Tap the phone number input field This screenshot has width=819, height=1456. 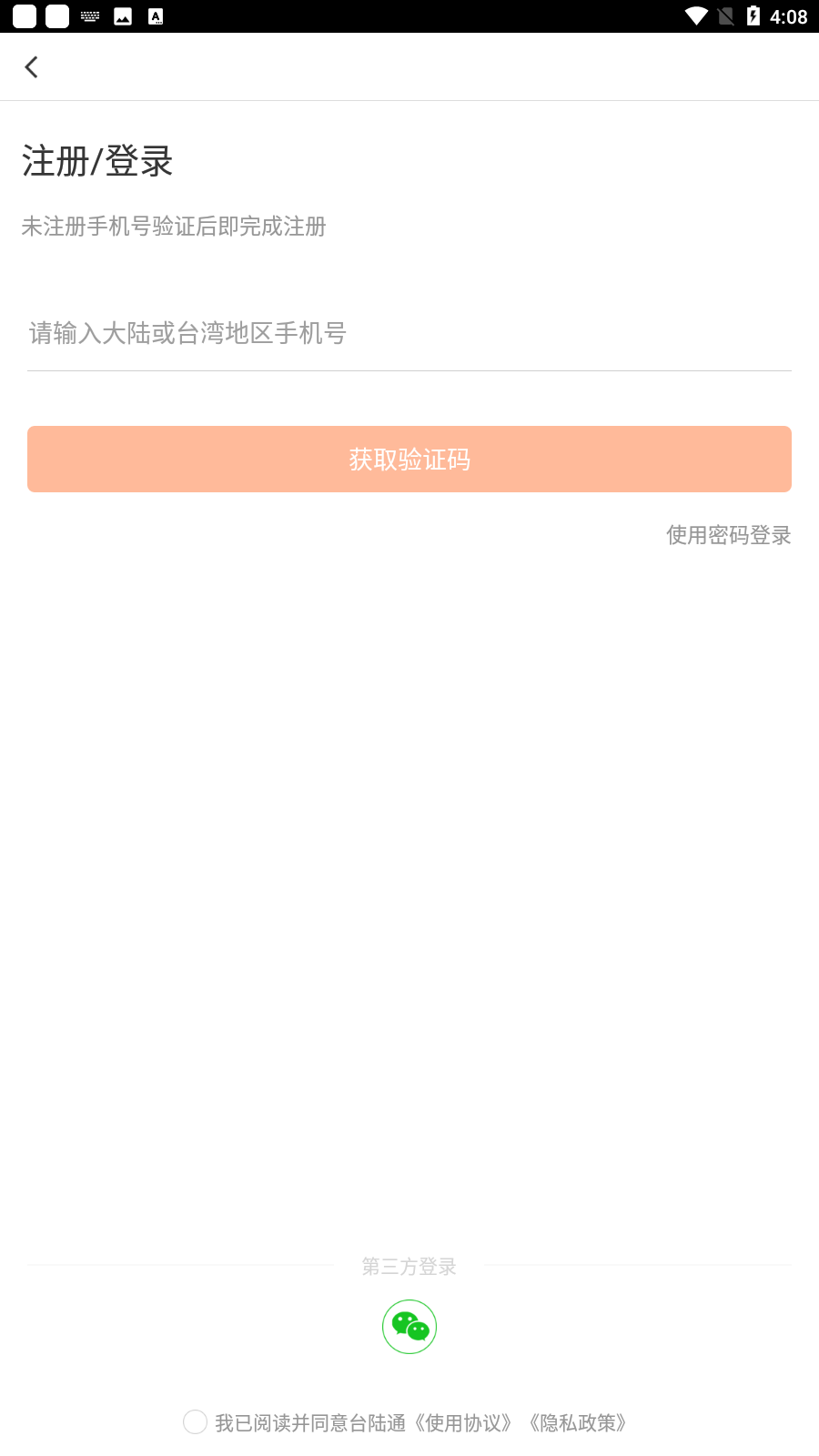pyautogui.click(x=409, y=334)
